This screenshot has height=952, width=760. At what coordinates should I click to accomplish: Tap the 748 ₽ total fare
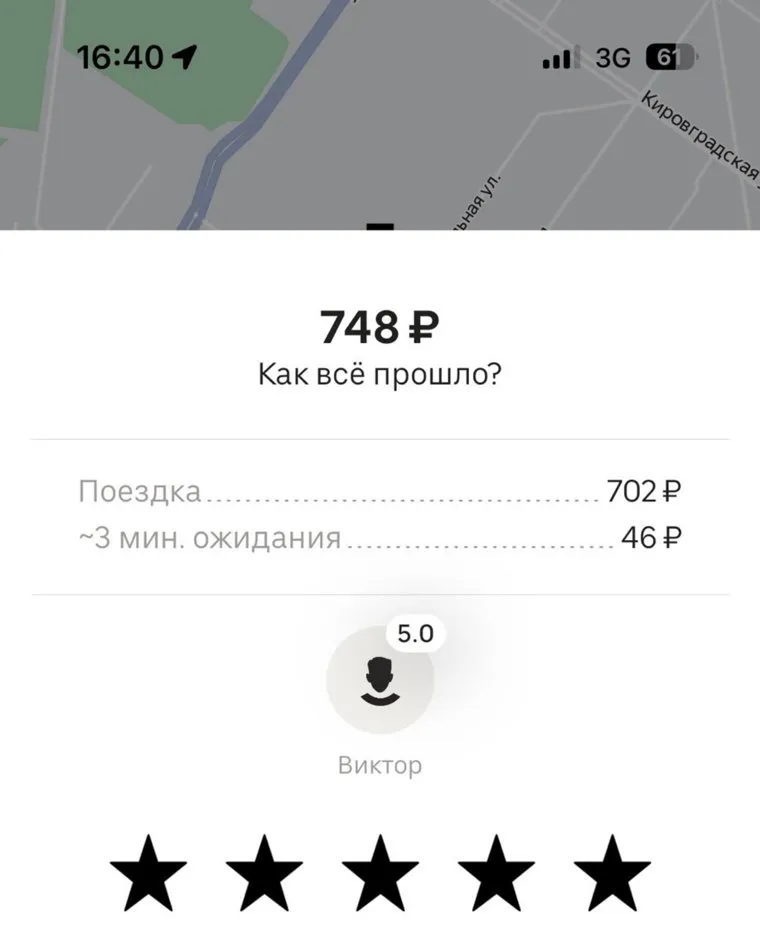(x=380, y=325)
